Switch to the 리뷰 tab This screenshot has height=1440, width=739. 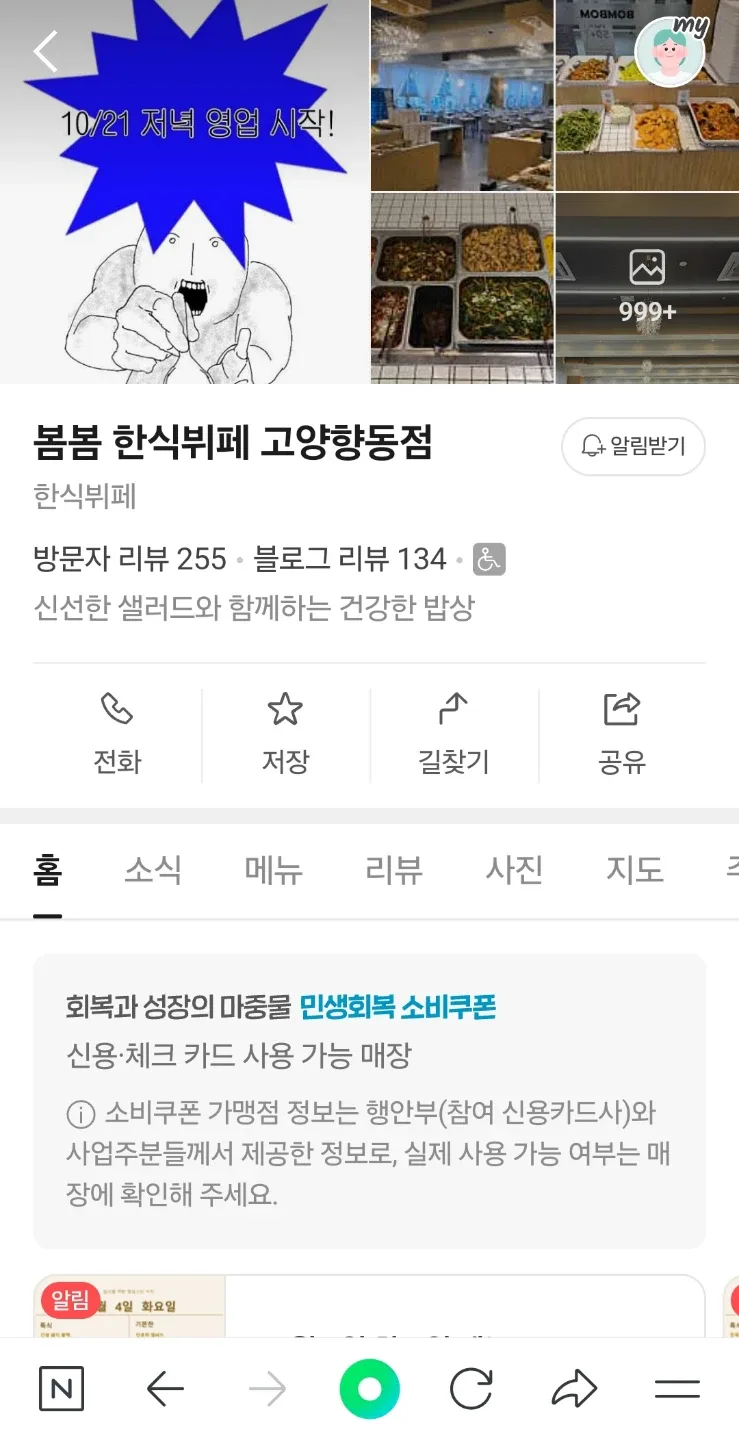coord(393,870)
